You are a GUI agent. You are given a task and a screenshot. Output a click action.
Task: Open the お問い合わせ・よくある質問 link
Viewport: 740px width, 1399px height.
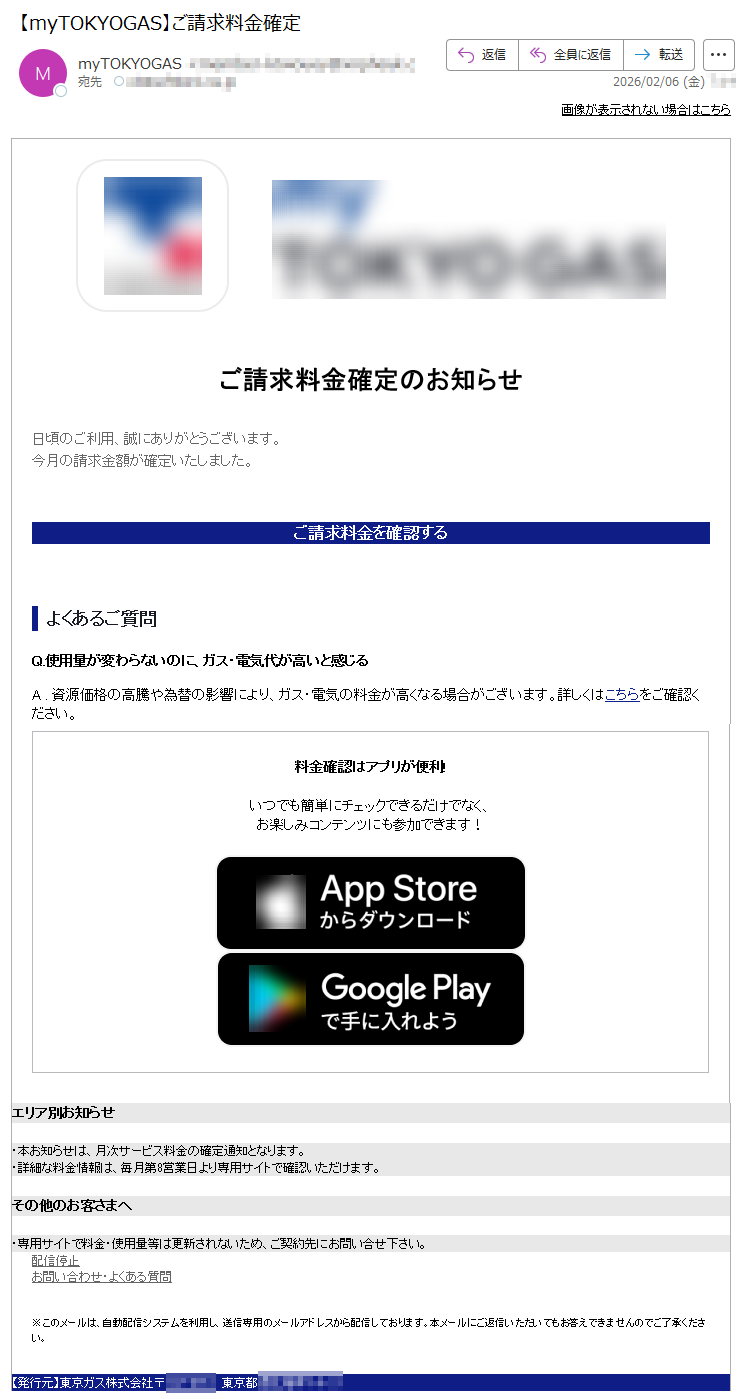tap(101, 1277)
